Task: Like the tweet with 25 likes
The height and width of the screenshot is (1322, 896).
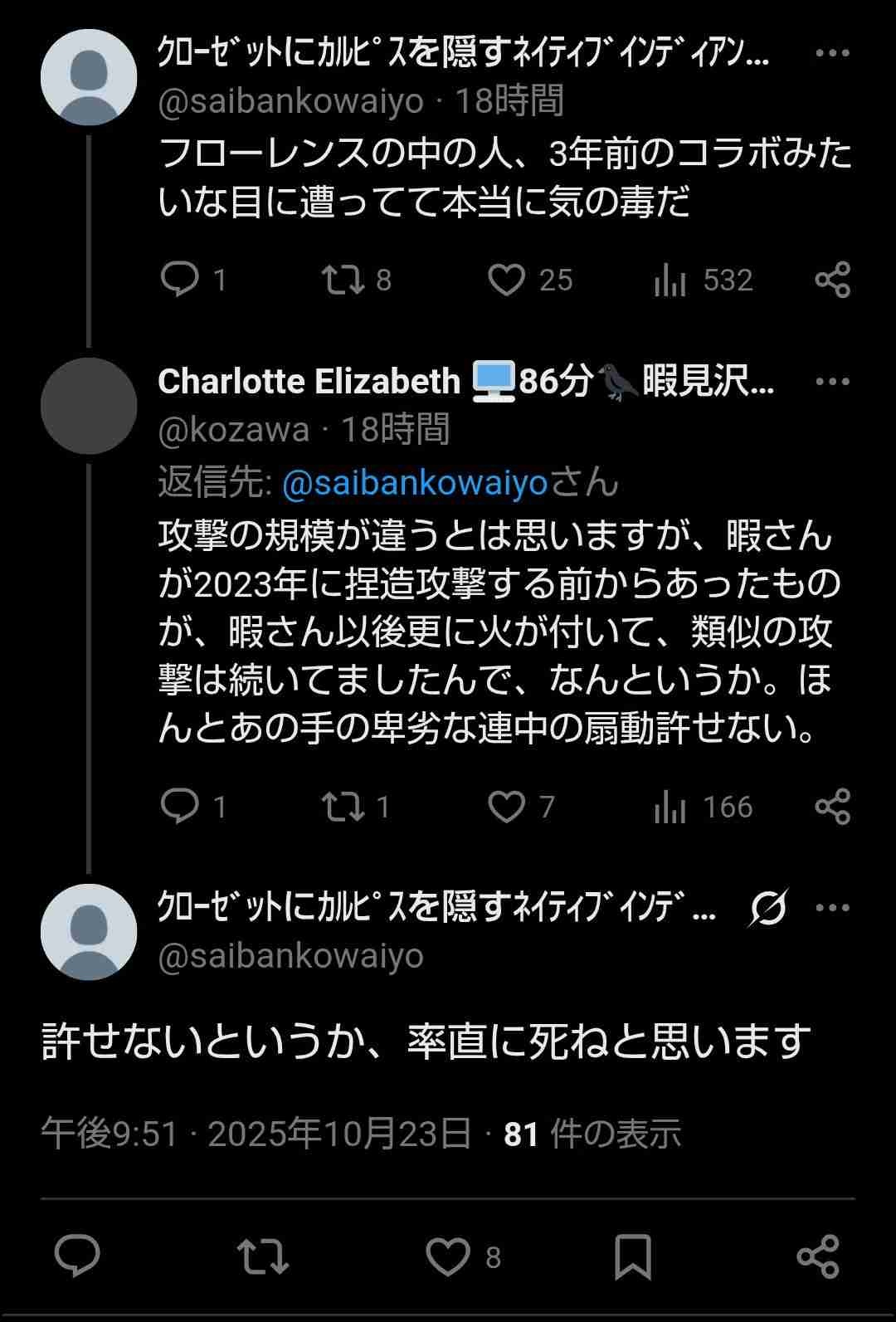Action: coord(506,280)
